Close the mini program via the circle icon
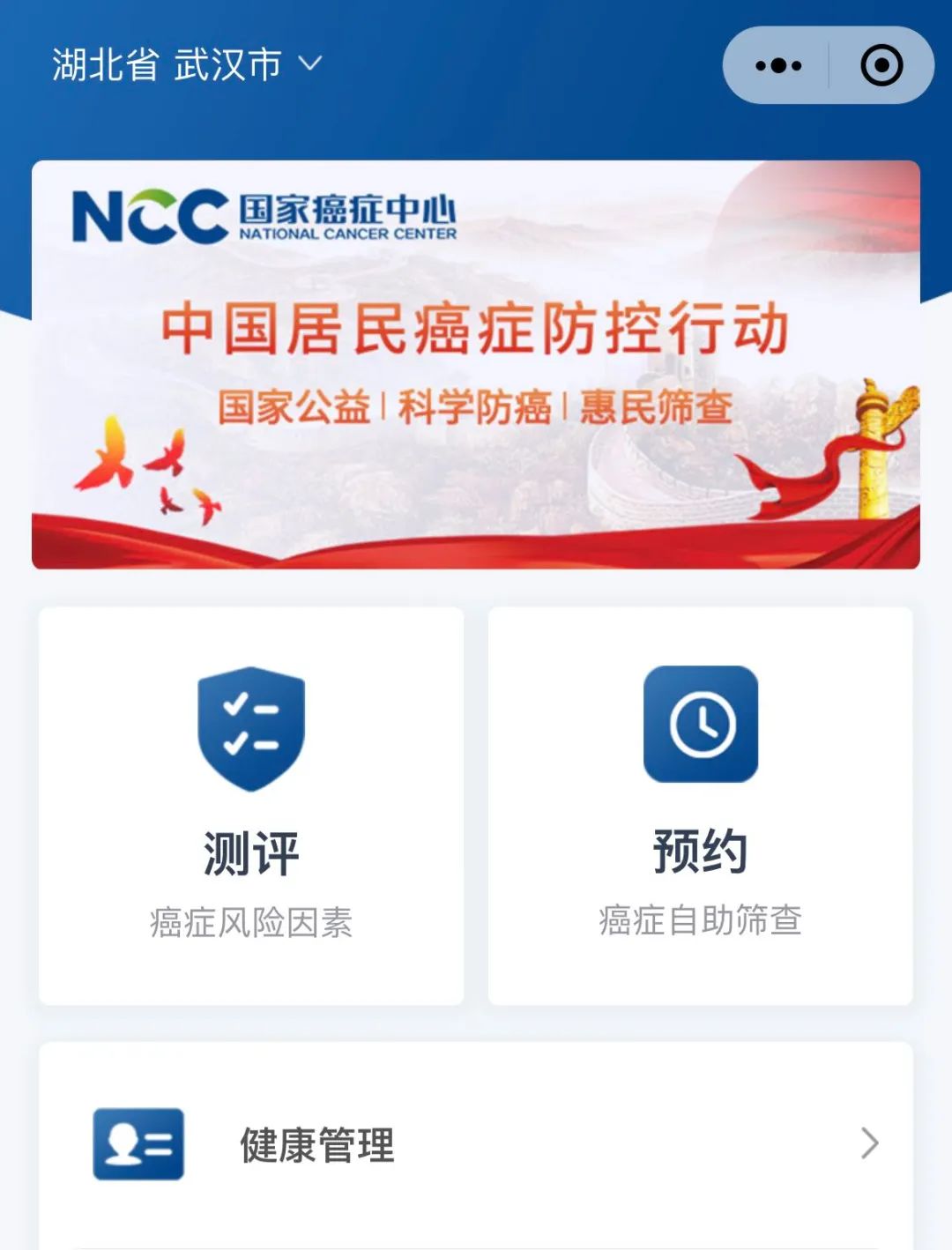952x1250 pixels. pos(881,65)
